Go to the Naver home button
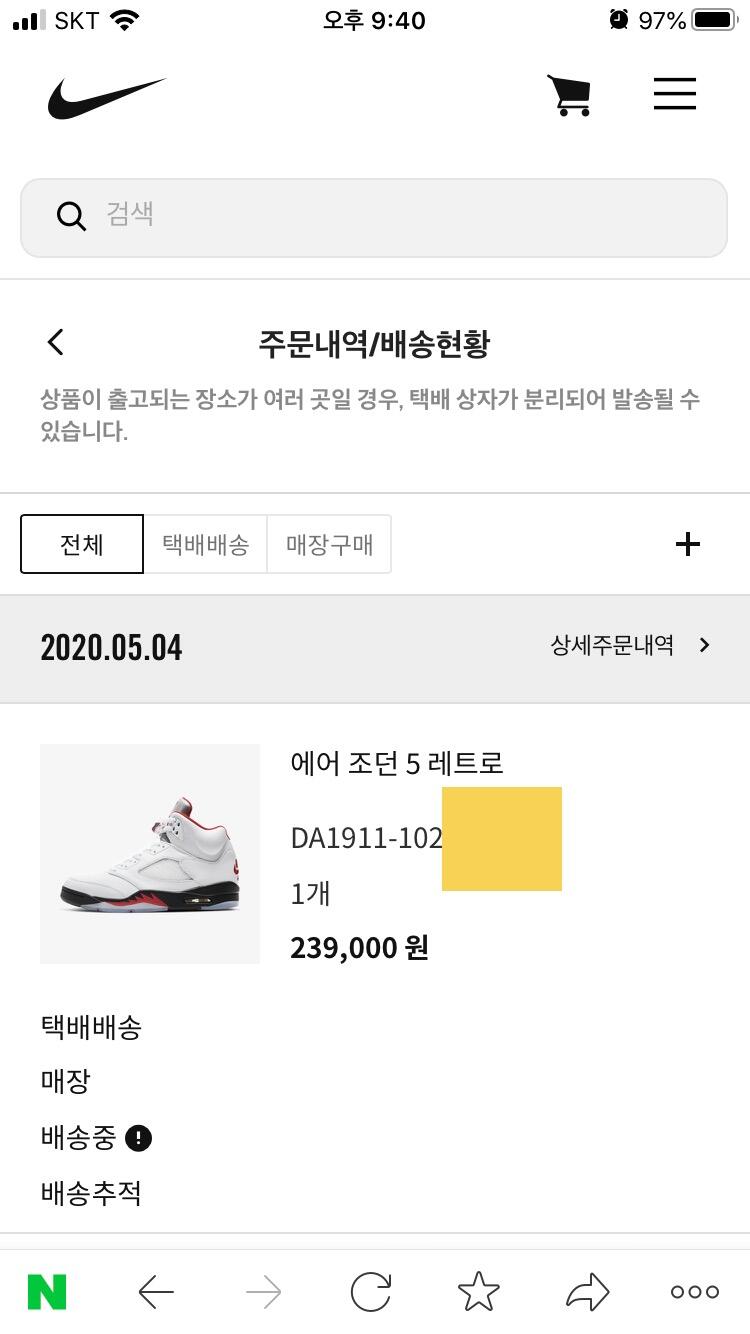Viewport: 750px width, 1334px height. [47, 1292]
